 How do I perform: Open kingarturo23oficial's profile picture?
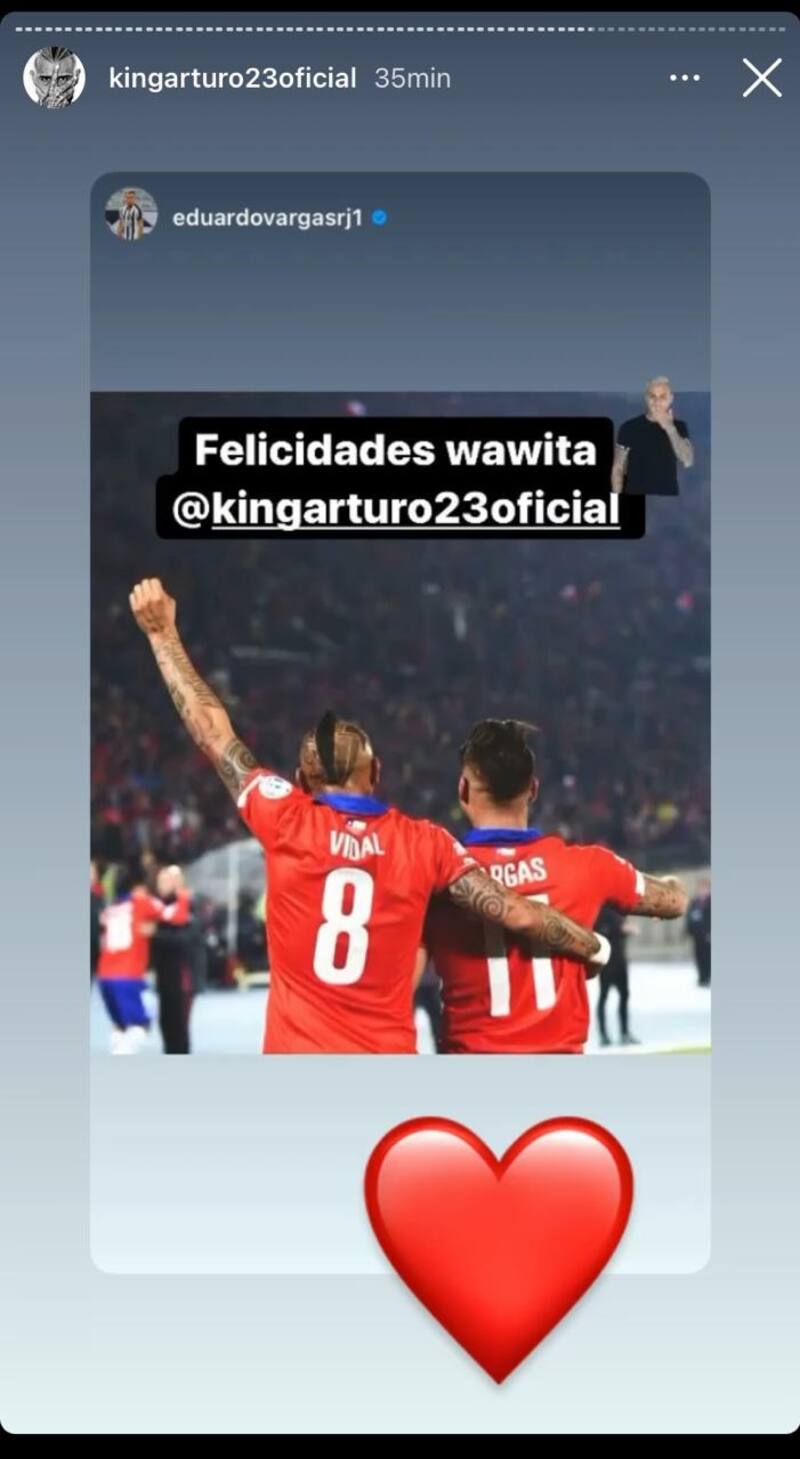point(54,77)
